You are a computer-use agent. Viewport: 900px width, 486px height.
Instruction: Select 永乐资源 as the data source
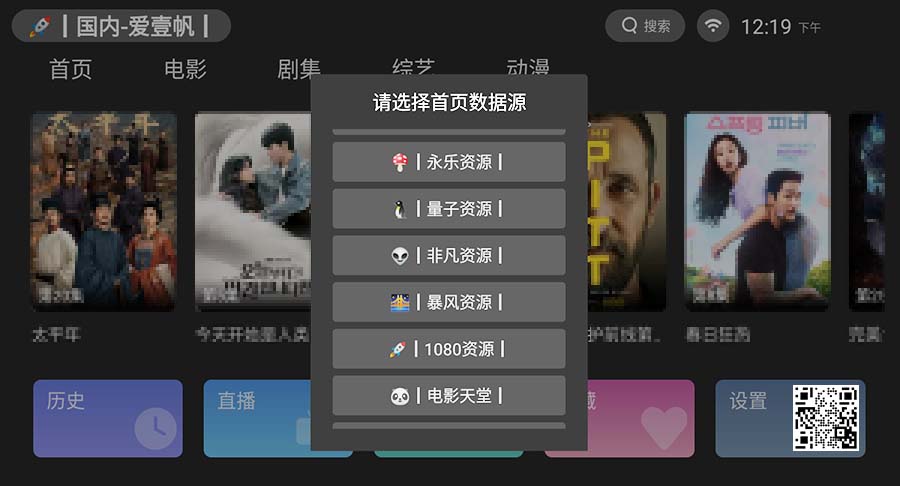pyautogui.click(x=448, y=162)
